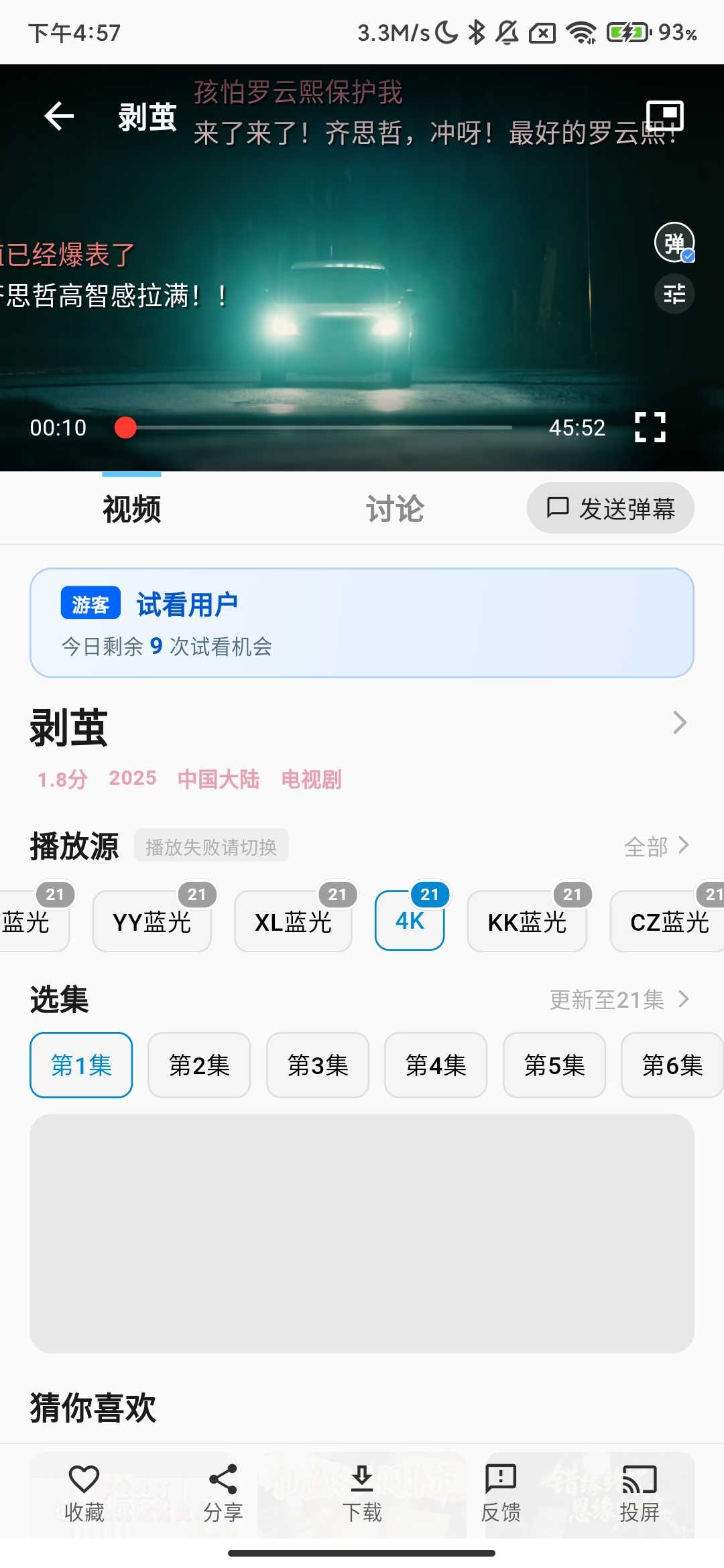Switch to the 讨论 tab
This screenshot has width=724, height=1568.
395,509
